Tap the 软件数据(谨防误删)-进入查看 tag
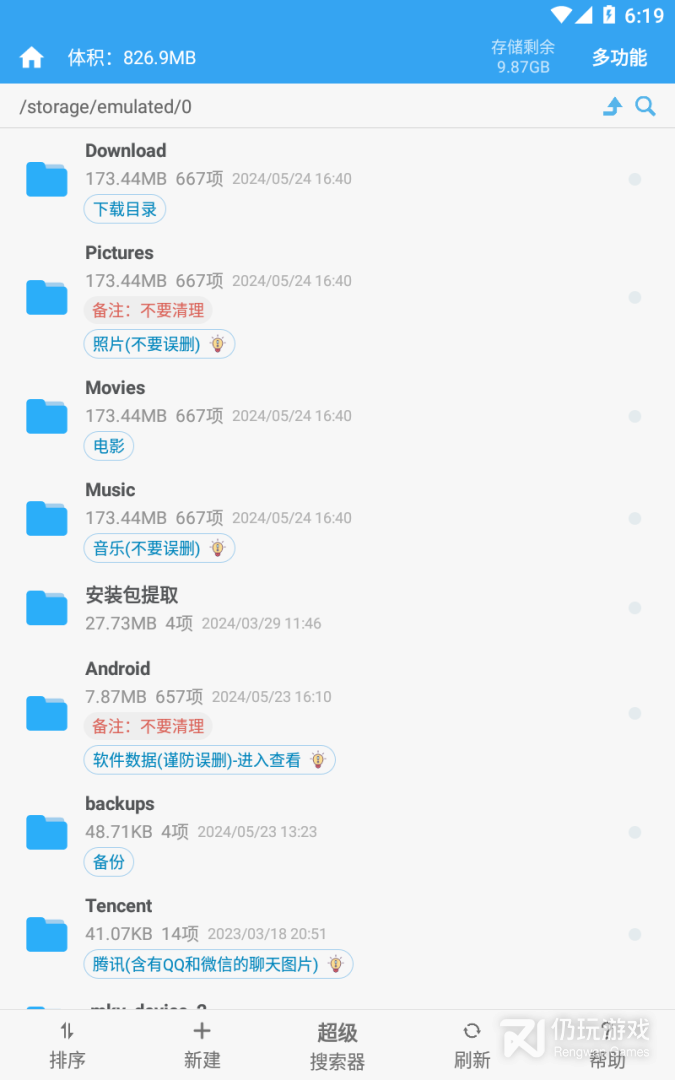 [198, 760]
